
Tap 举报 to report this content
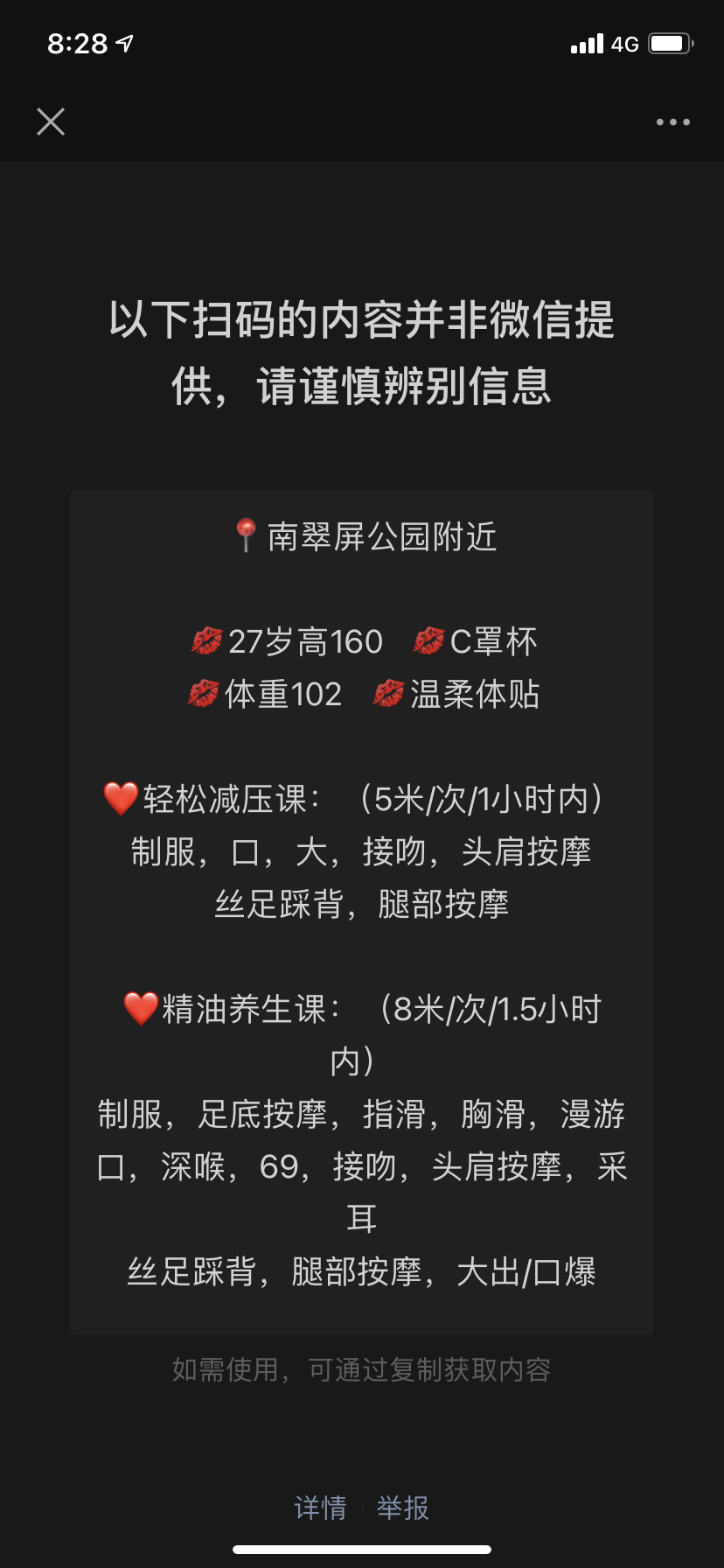402,1508
